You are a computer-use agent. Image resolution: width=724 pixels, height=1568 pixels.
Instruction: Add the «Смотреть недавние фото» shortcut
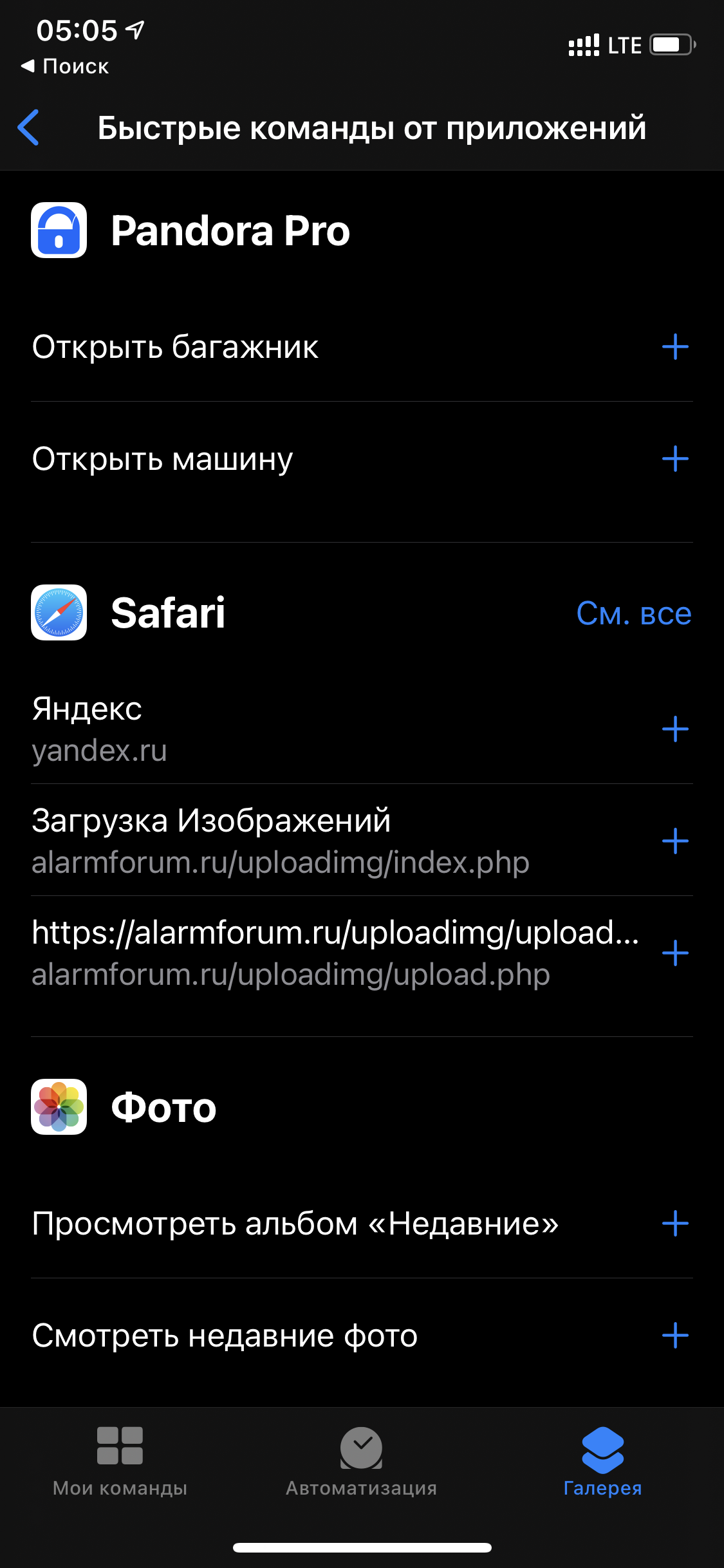pyautogui.click(x=675, y=1336)
